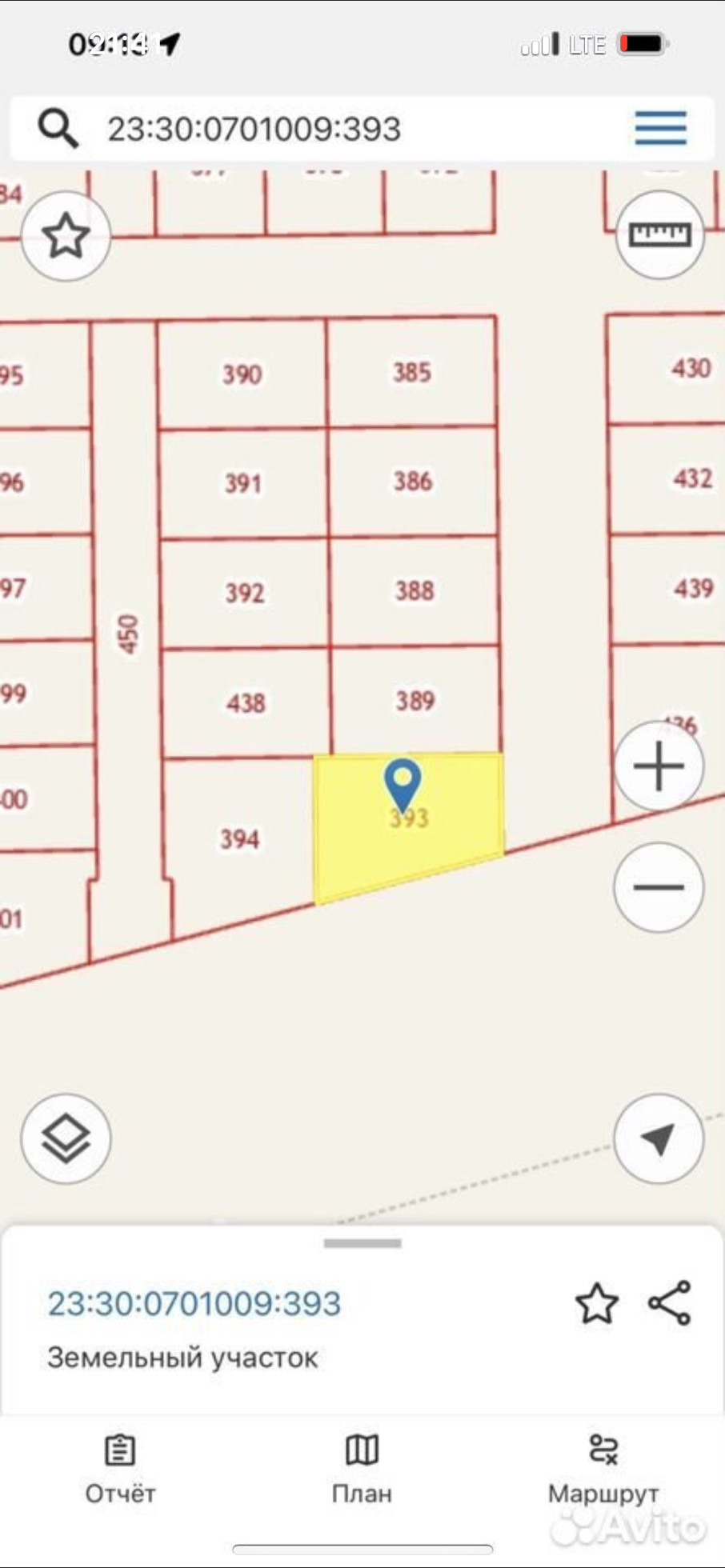Open cadastral number 23:30:0701009:393 link
725x1568 pixels.
[194, 1303]
